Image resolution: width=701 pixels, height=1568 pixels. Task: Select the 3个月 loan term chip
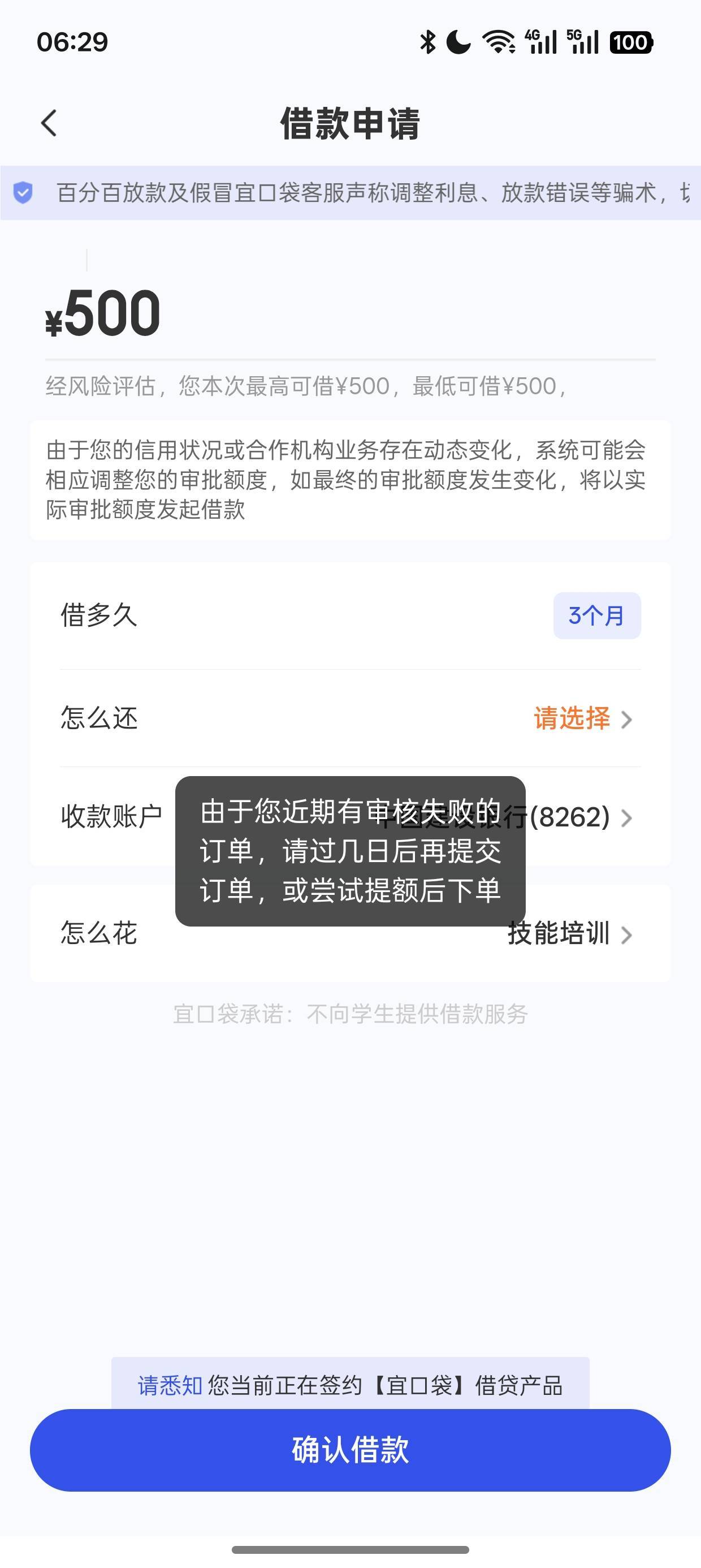pyautogui.click(x=596, y=615)
